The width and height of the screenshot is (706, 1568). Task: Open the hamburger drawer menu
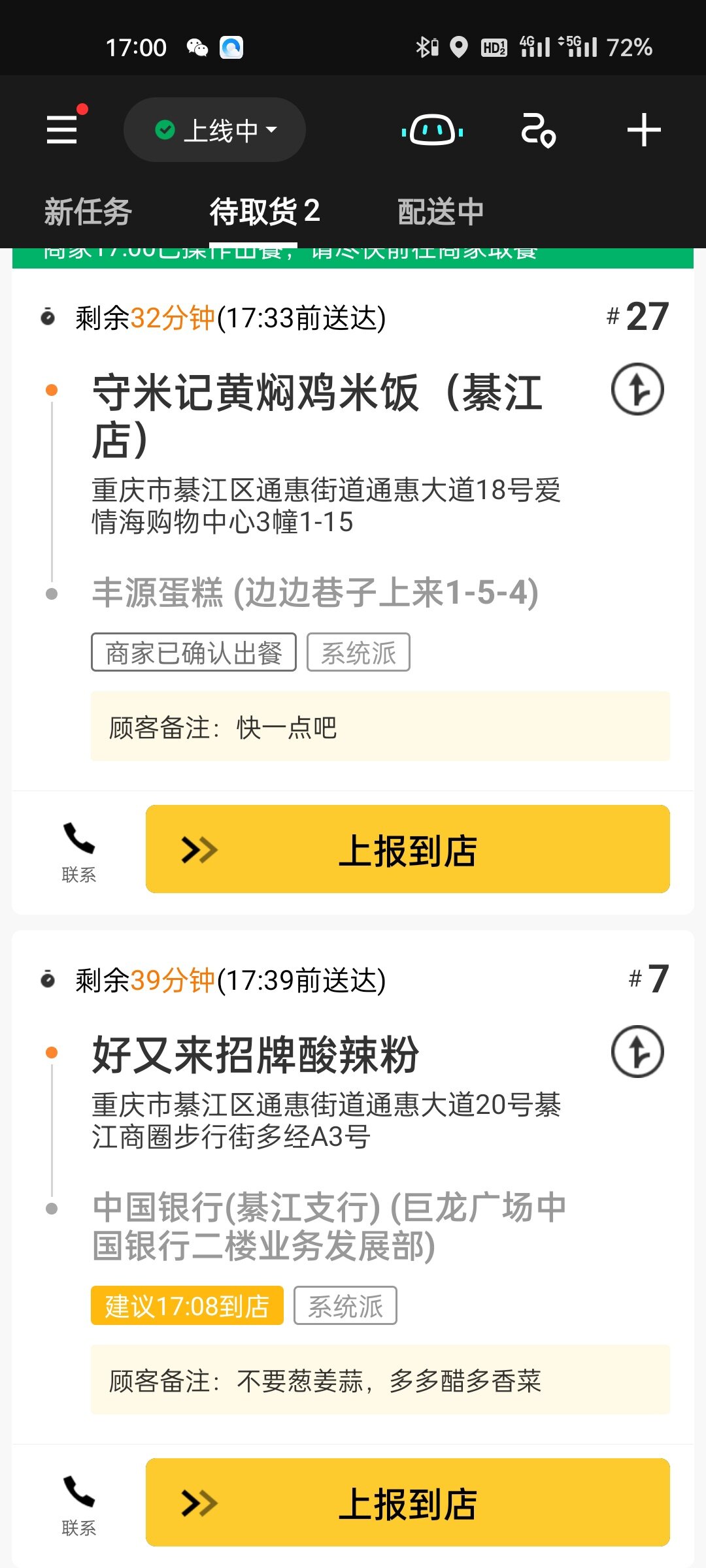tap(62, 129)
